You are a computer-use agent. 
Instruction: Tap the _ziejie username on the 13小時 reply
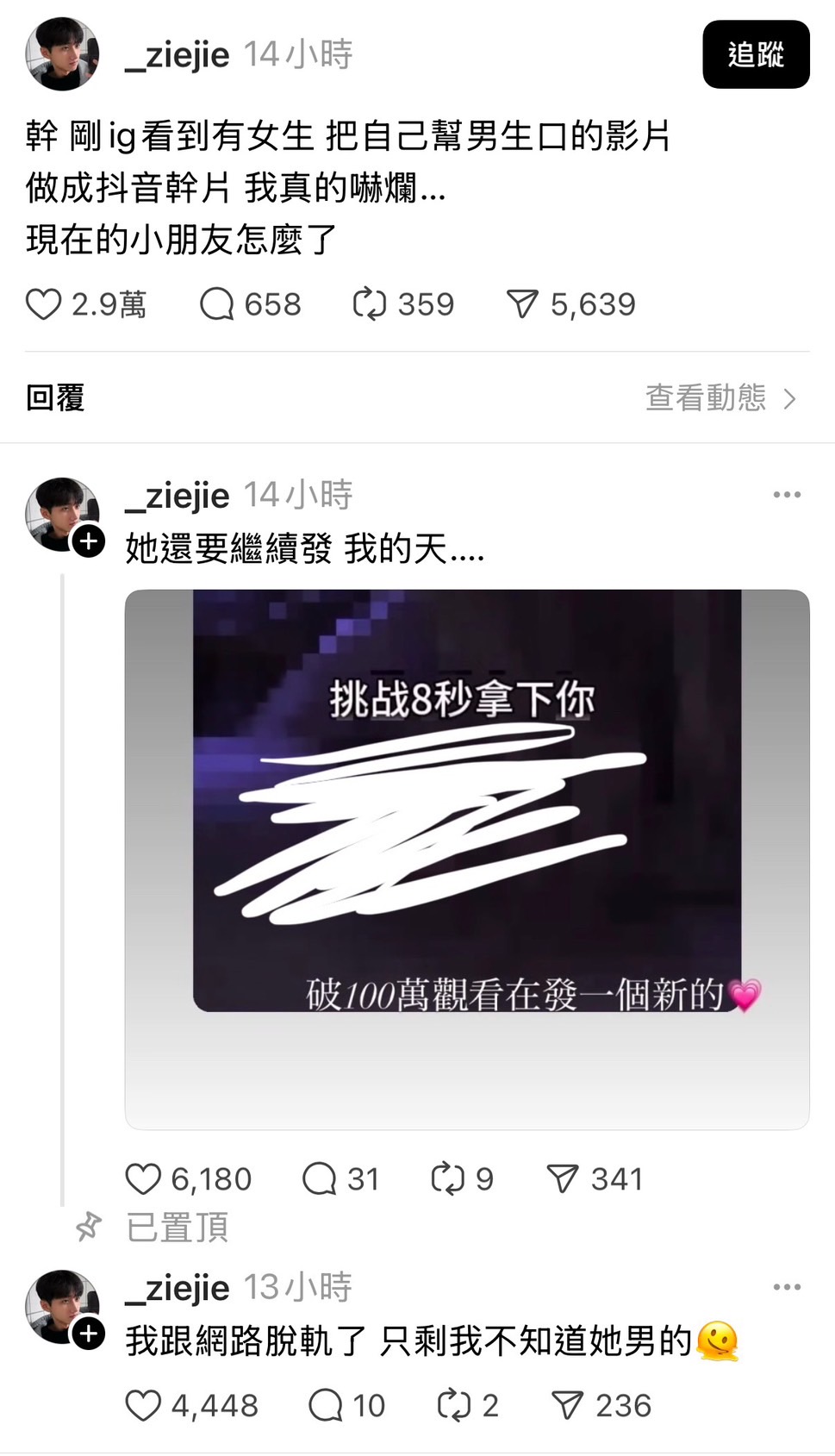tap(178, 1288)
